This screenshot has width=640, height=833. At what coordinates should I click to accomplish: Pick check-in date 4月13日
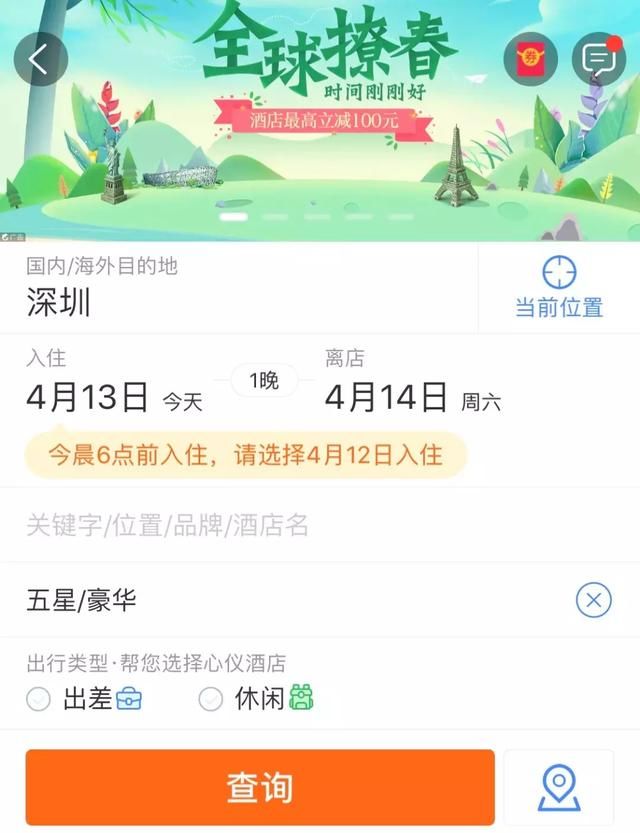tap(88, 398)
